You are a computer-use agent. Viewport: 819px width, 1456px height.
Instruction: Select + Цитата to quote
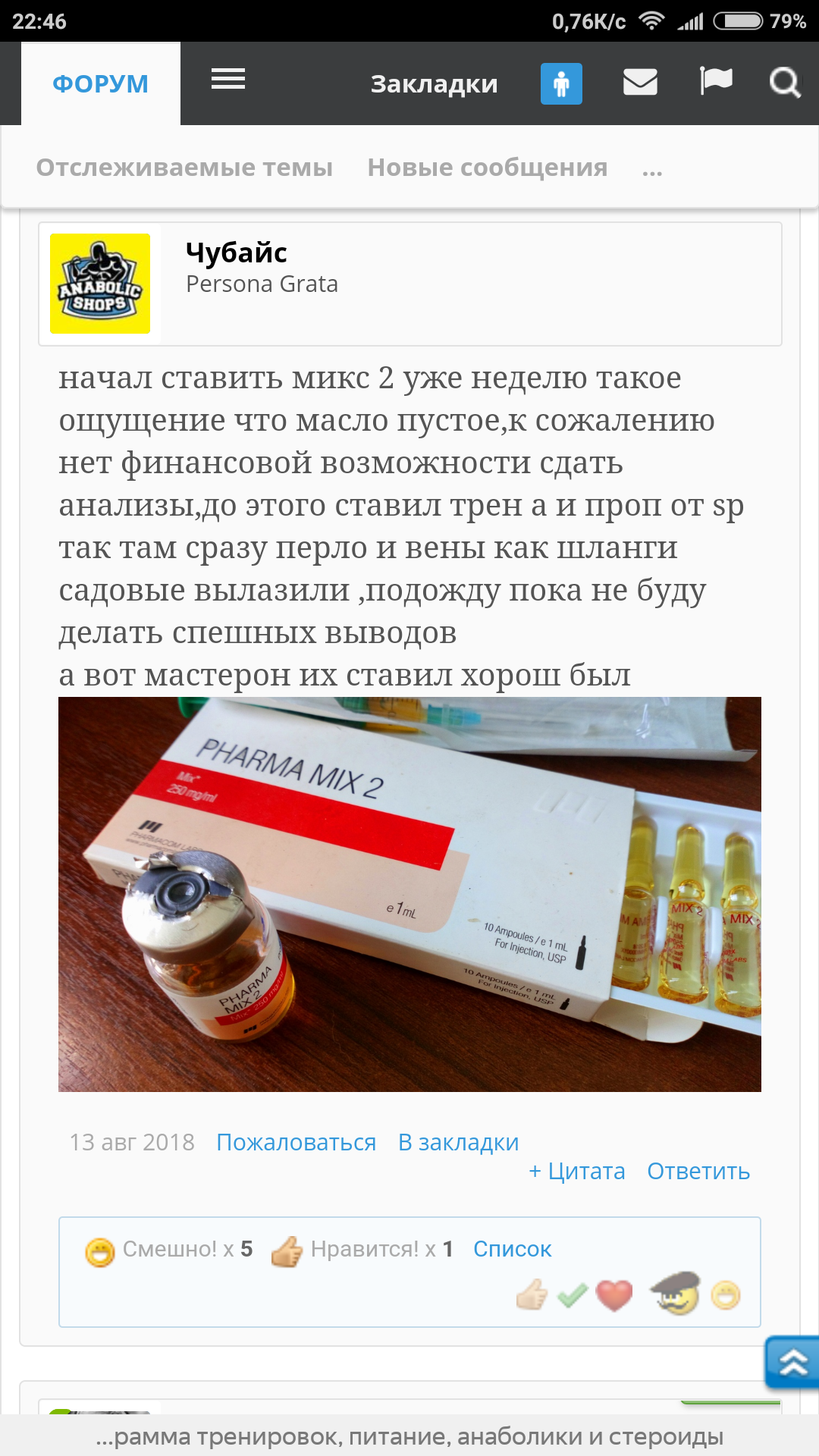[576, 1171]
